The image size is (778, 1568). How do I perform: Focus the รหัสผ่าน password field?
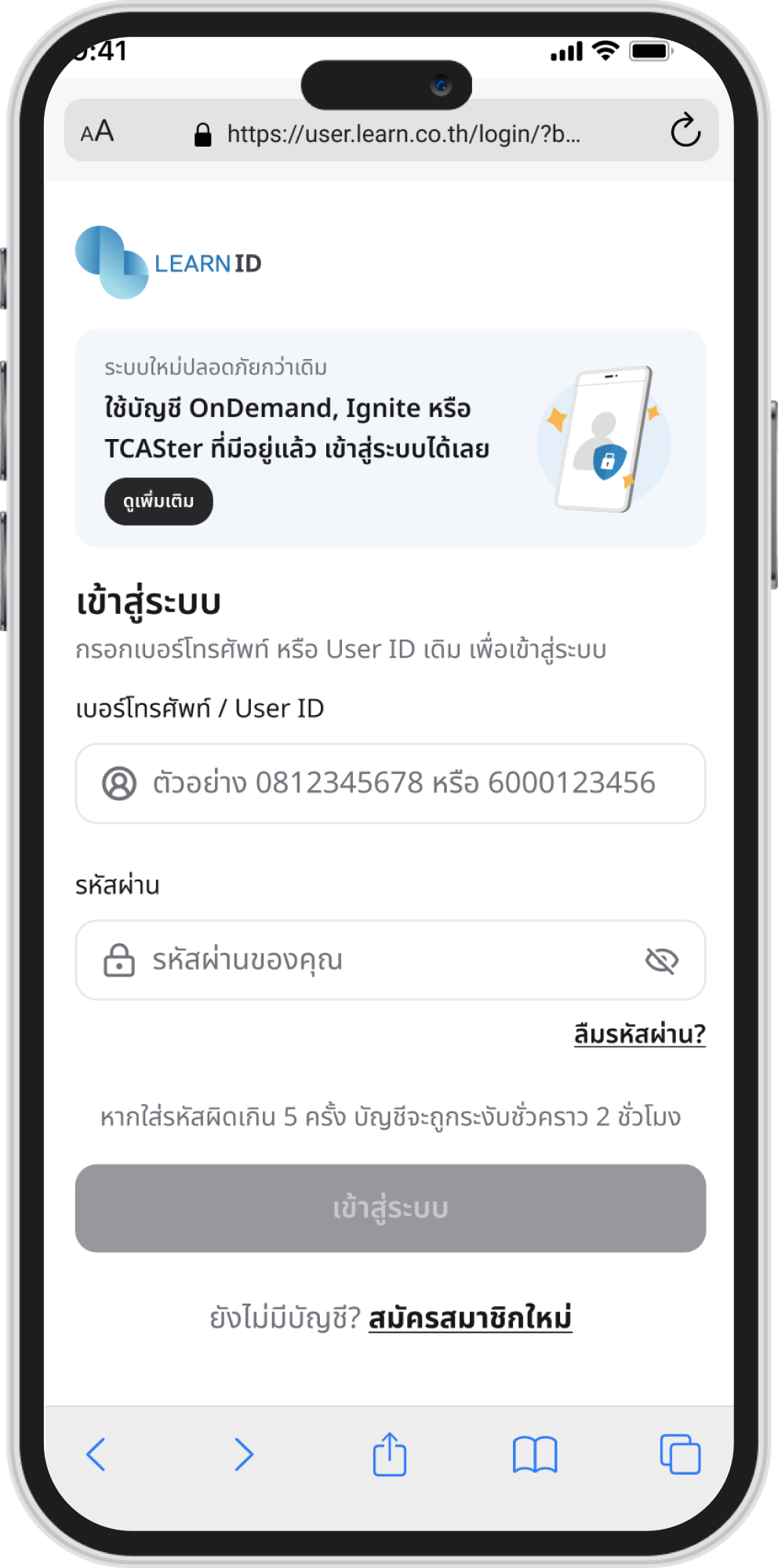tap(376, 960)
